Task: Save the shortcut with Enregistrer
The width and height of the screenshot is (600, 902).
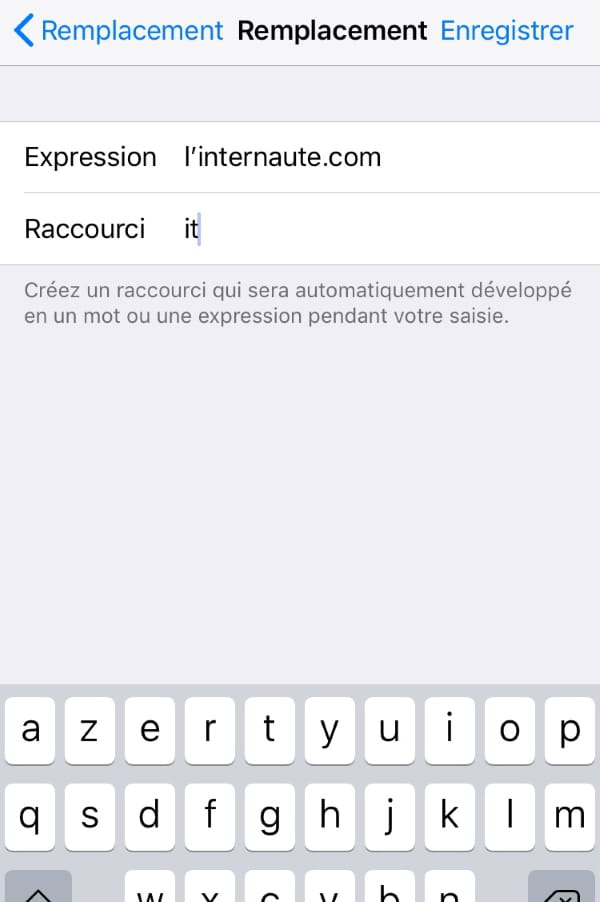Action: click(x=507, y=31)
